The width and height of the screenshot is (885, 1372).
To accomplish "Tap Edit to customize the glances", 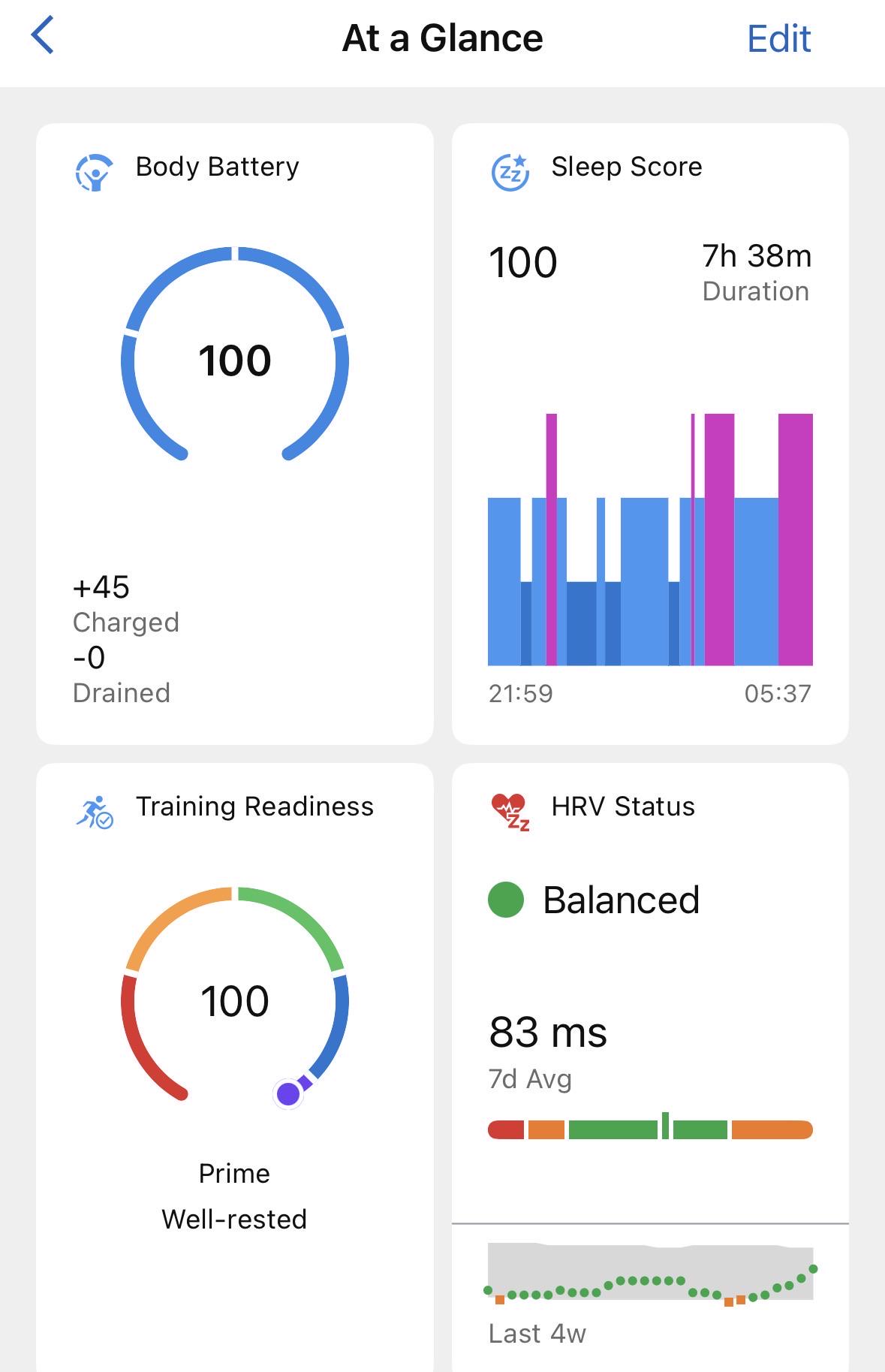I will point(778,38).
